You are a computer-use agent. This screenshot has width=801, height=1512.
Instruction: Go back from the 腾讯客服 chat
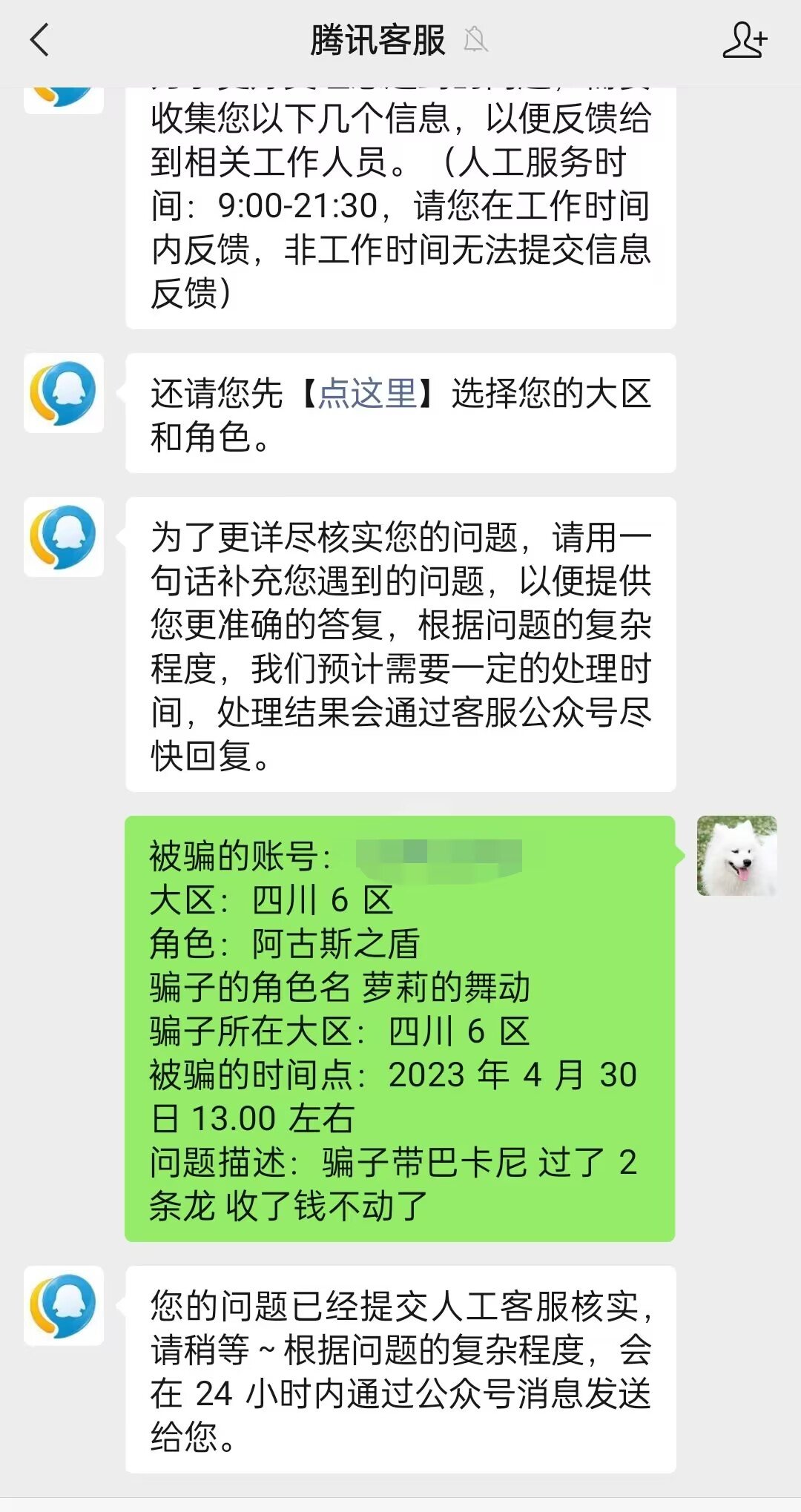pyautogui.click(x=40, y=40)
